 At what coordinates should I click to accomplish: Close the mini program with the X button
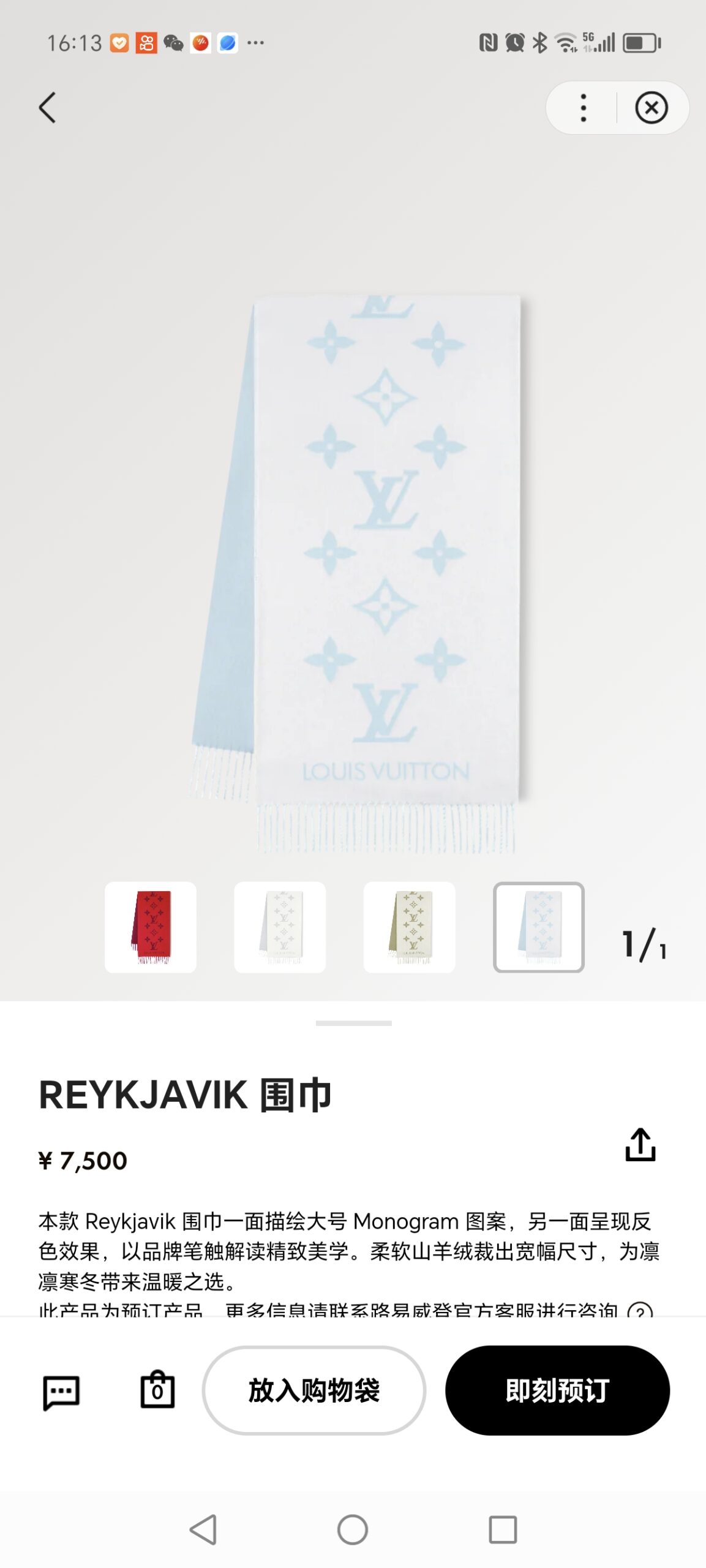click(651, 108)
